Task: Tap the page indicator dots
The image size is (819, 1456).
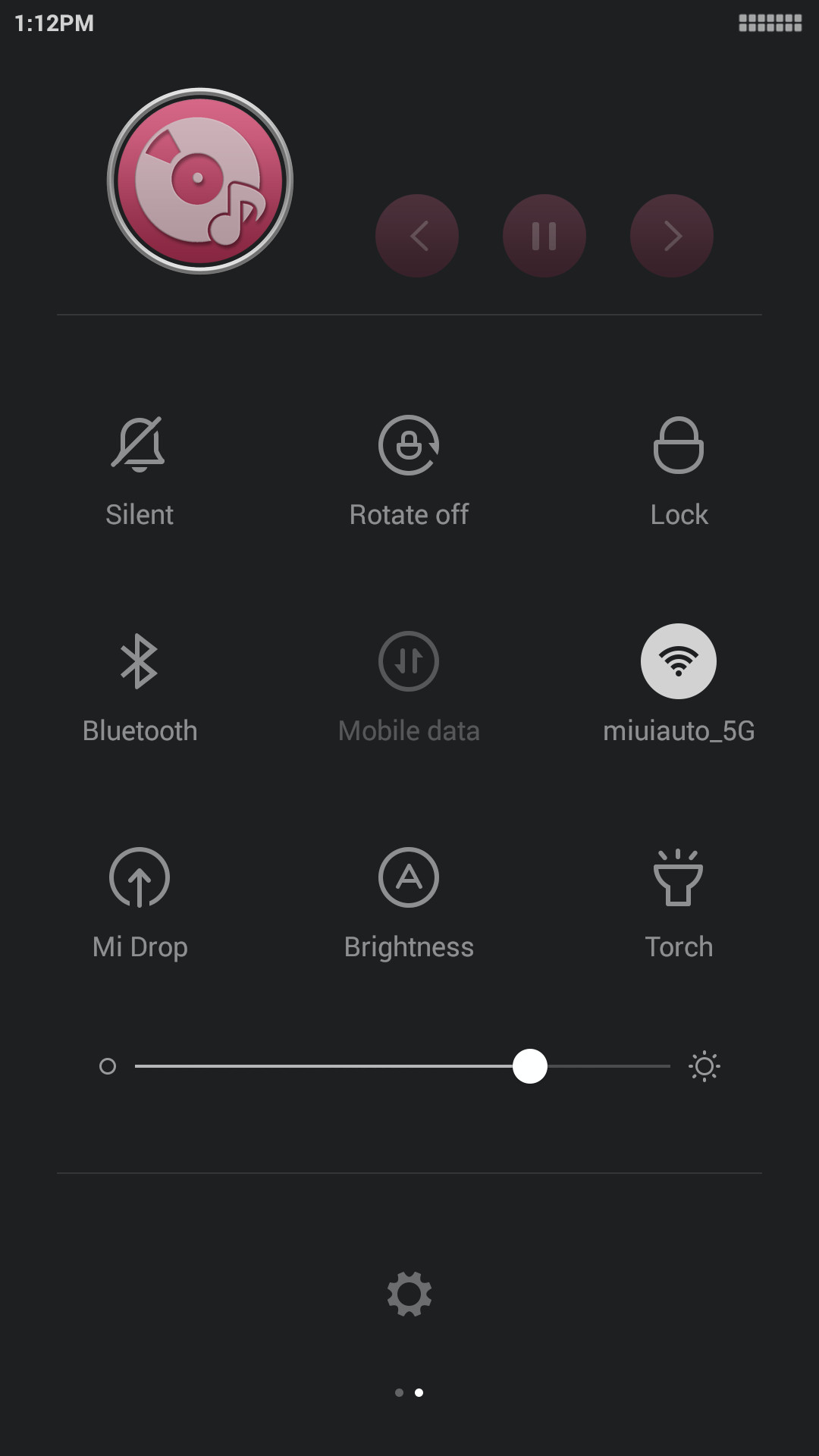Action: point(409,1392)
